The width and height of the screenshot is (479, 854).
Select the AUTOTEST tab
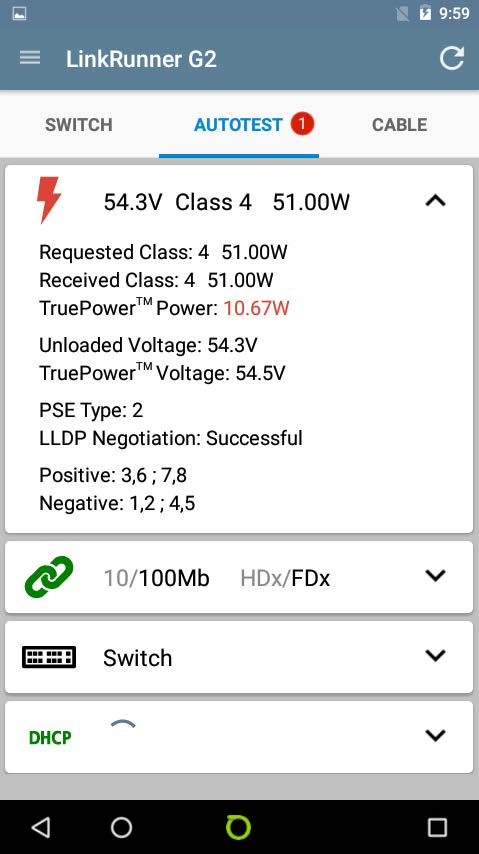tap(239, 125)
